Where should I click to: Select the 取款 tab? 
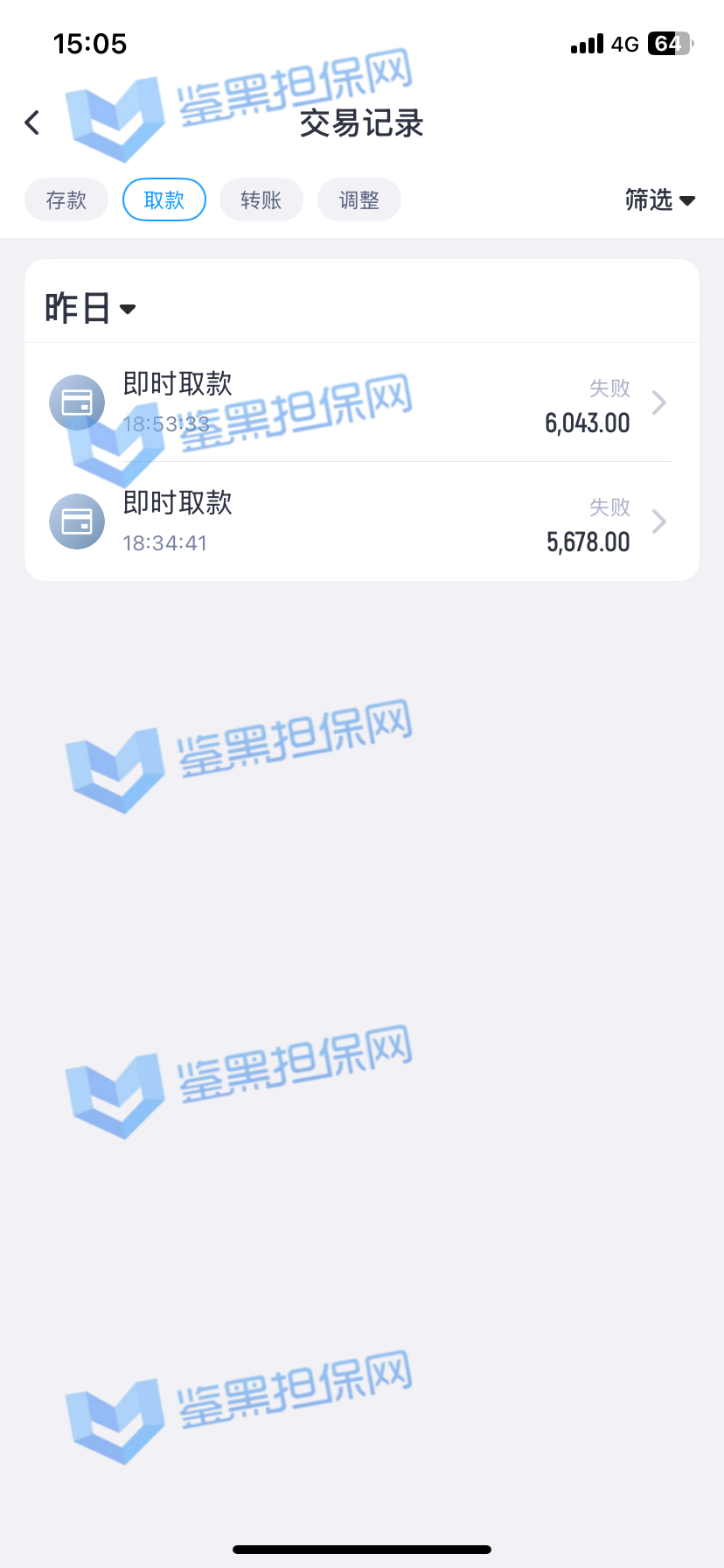(164, 200)
